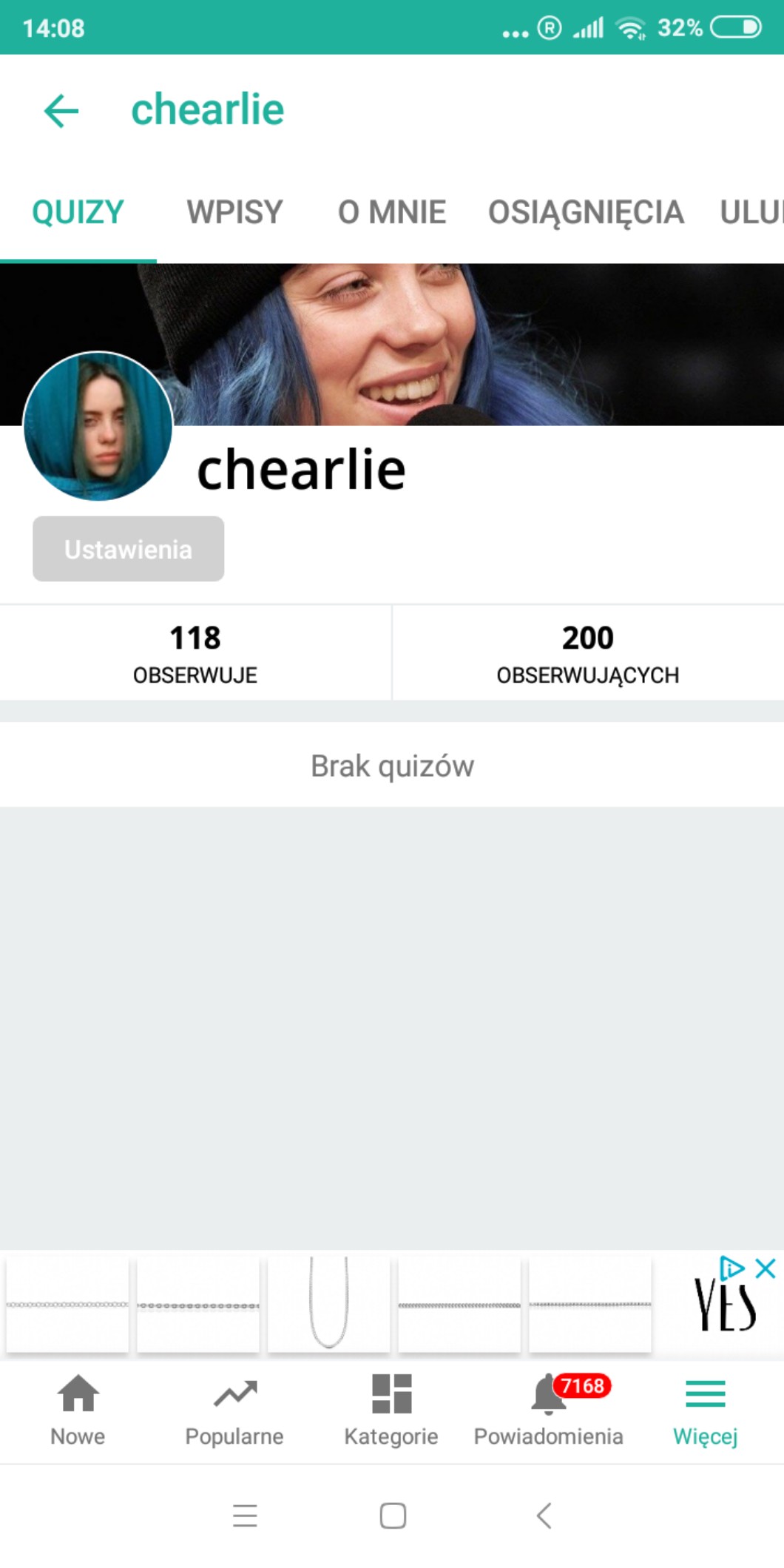This screenshot has height=1568, width=784.
Task: Tap the system home button
Action: pyautogui.click(x=393, y=1515)
